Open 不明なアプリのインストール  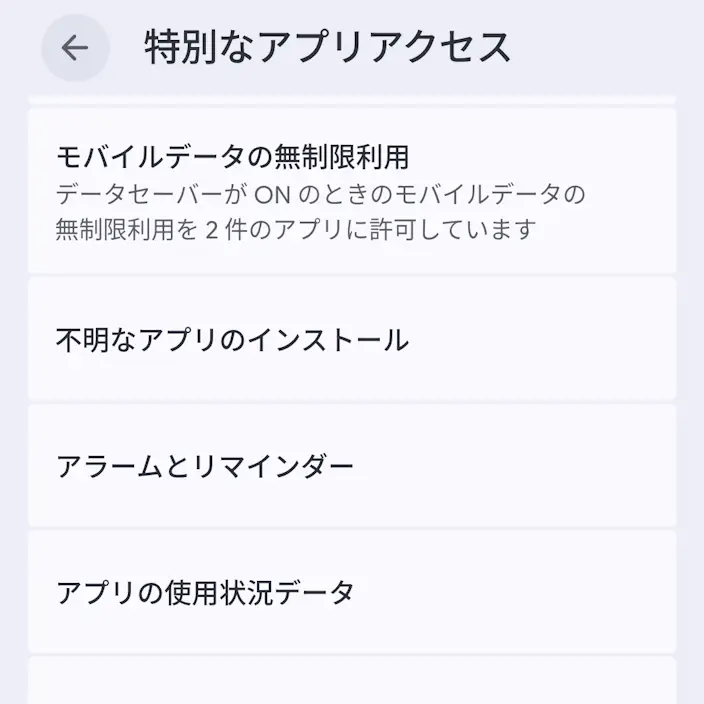click(352, 339)
